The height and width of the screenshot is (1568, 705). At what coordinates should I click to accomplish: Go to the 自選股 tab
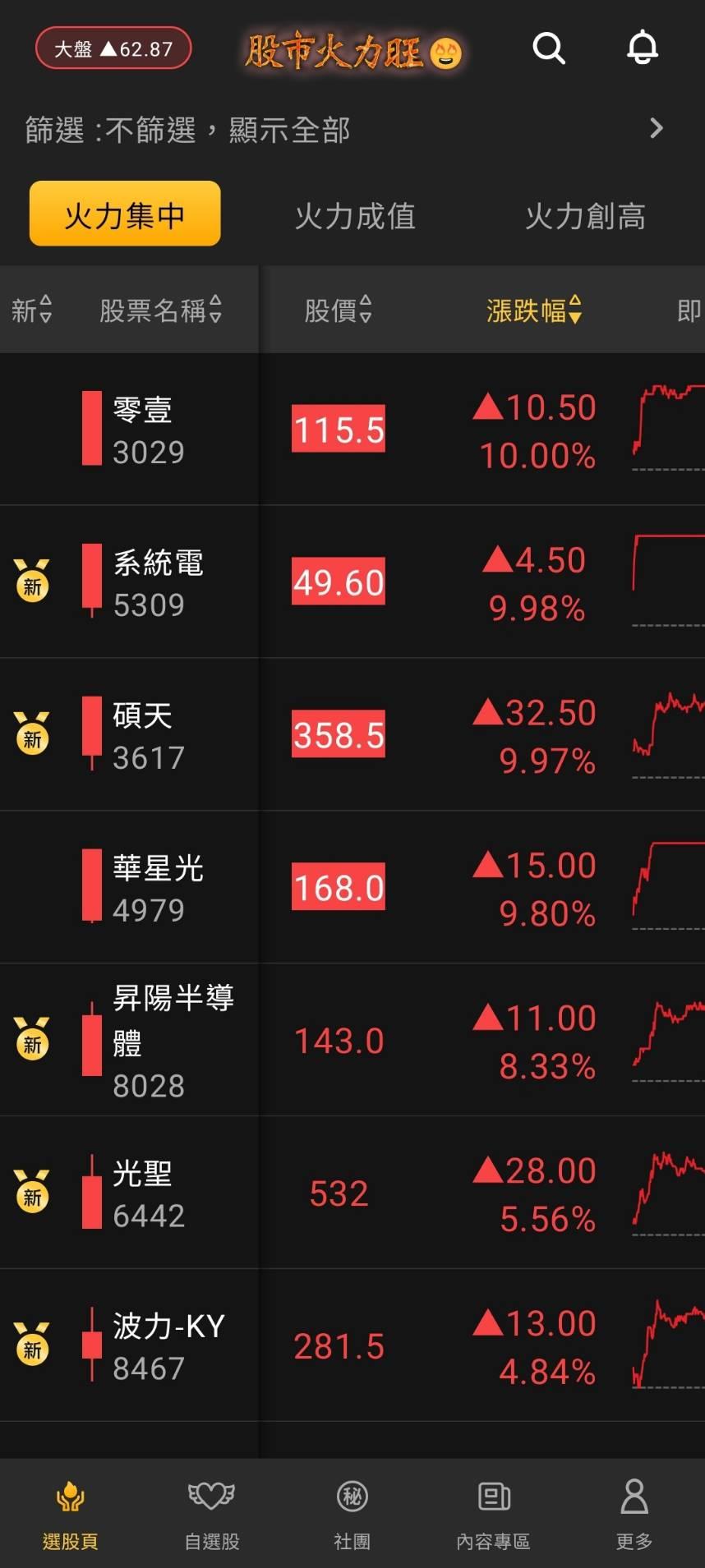point(211,1514)
